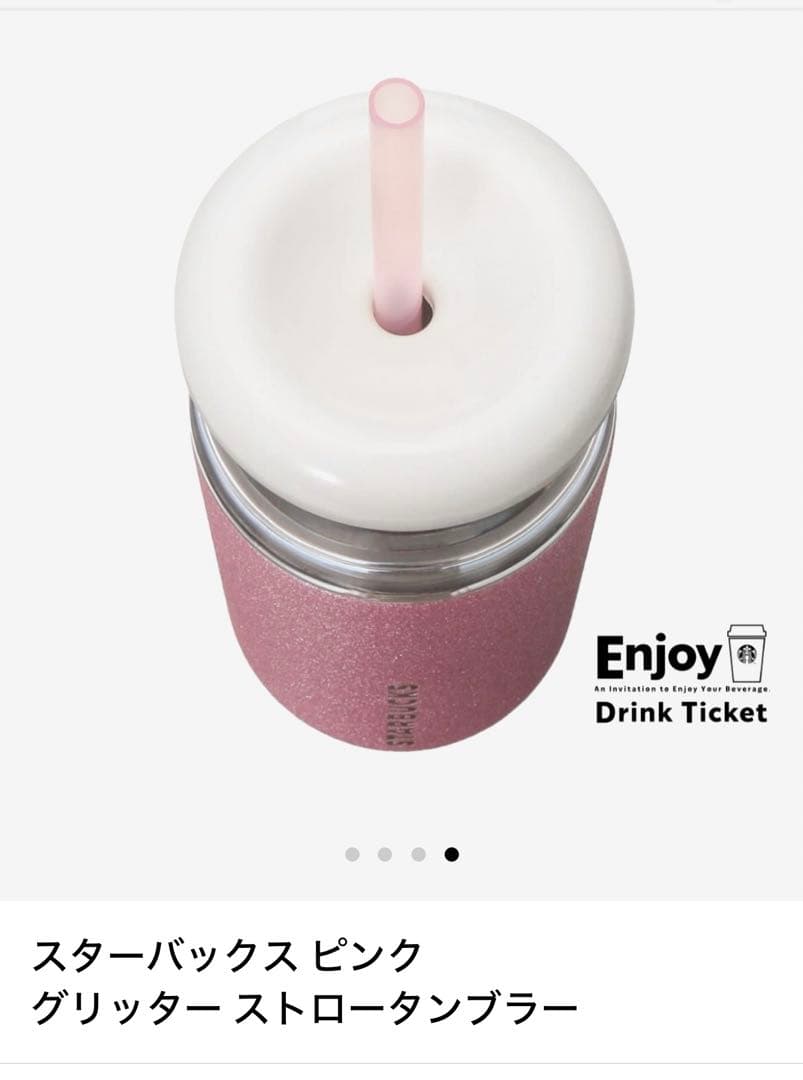The height and width of the screenshot is (1080, 803).
Task: Jump to the first image page dot
Action: pos(352,855)
